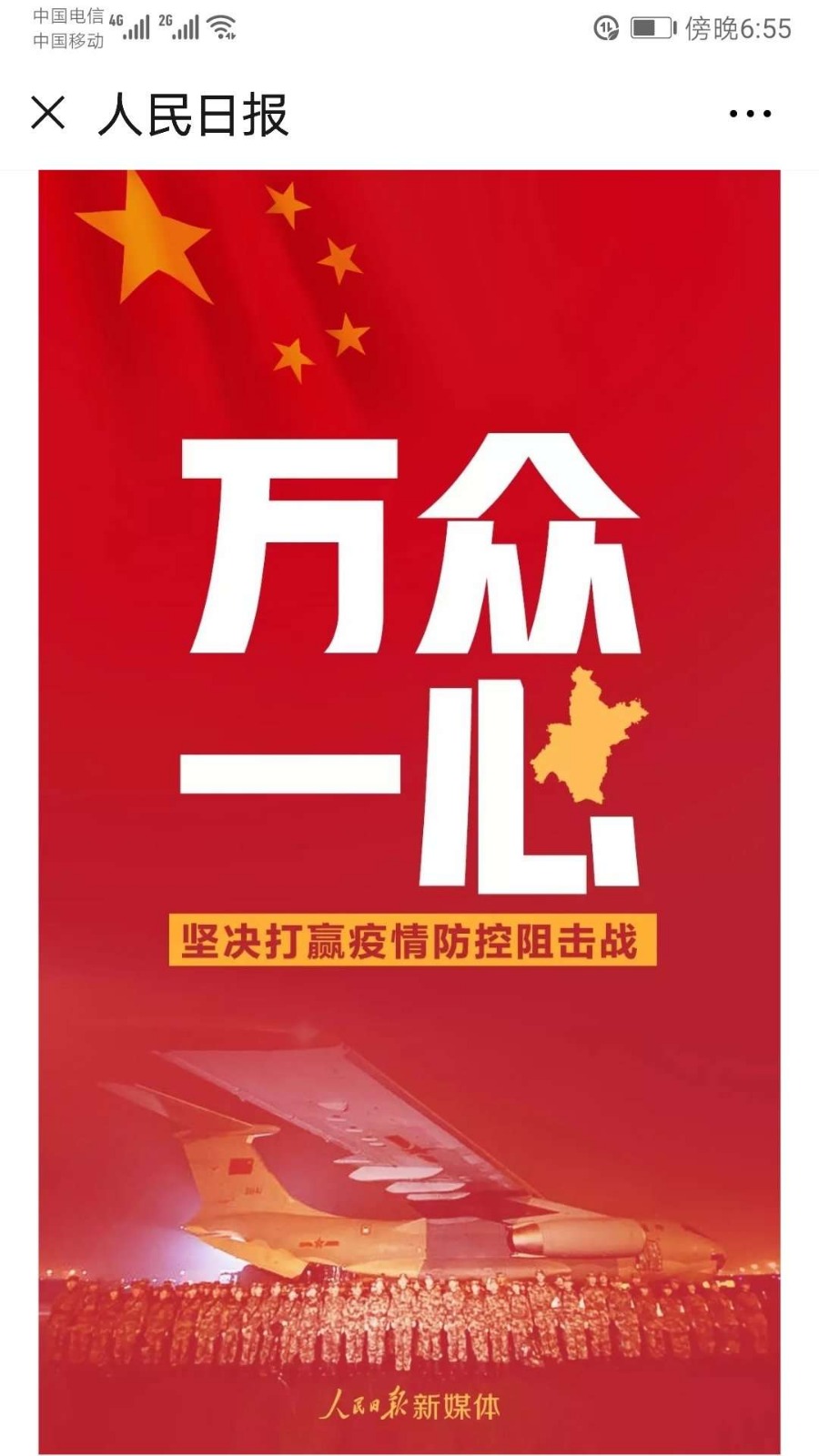Open the three-dot overflow menu
Image resolution: width=819 pixels, height=1456 pixels.
pos(750,115)
